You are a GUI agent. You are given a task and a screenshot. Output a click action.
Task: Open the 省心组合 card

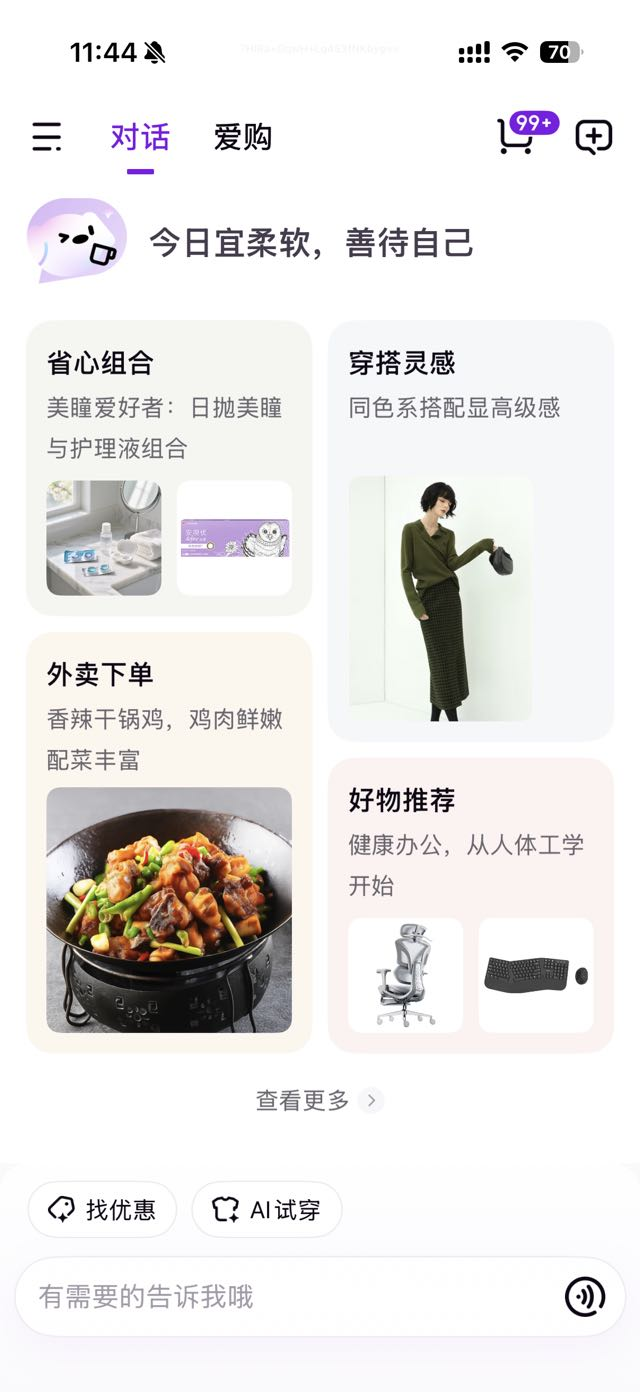pyautogui.click(x=168, y=467)
